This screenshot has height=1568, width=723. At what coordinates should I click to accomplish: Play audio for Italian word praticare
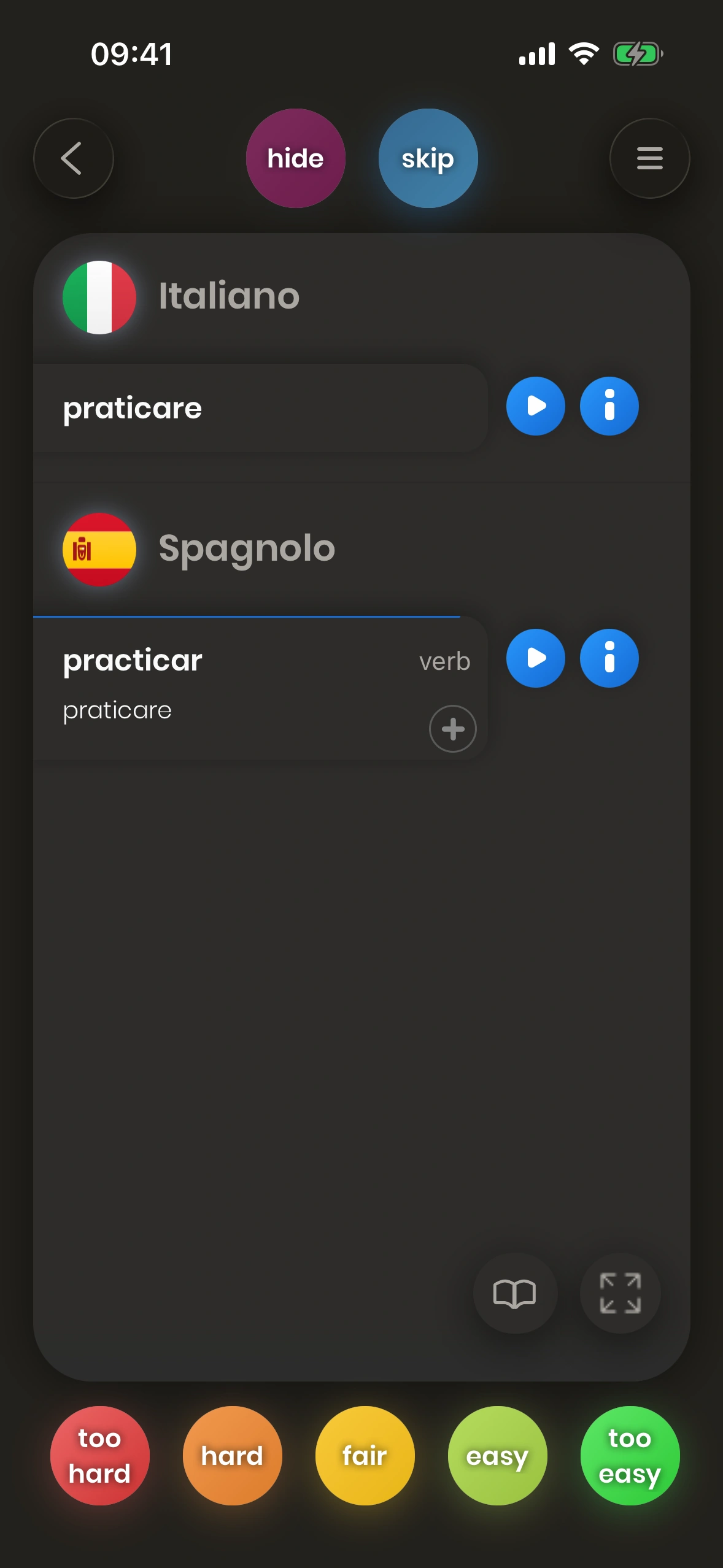coord(535,406)
